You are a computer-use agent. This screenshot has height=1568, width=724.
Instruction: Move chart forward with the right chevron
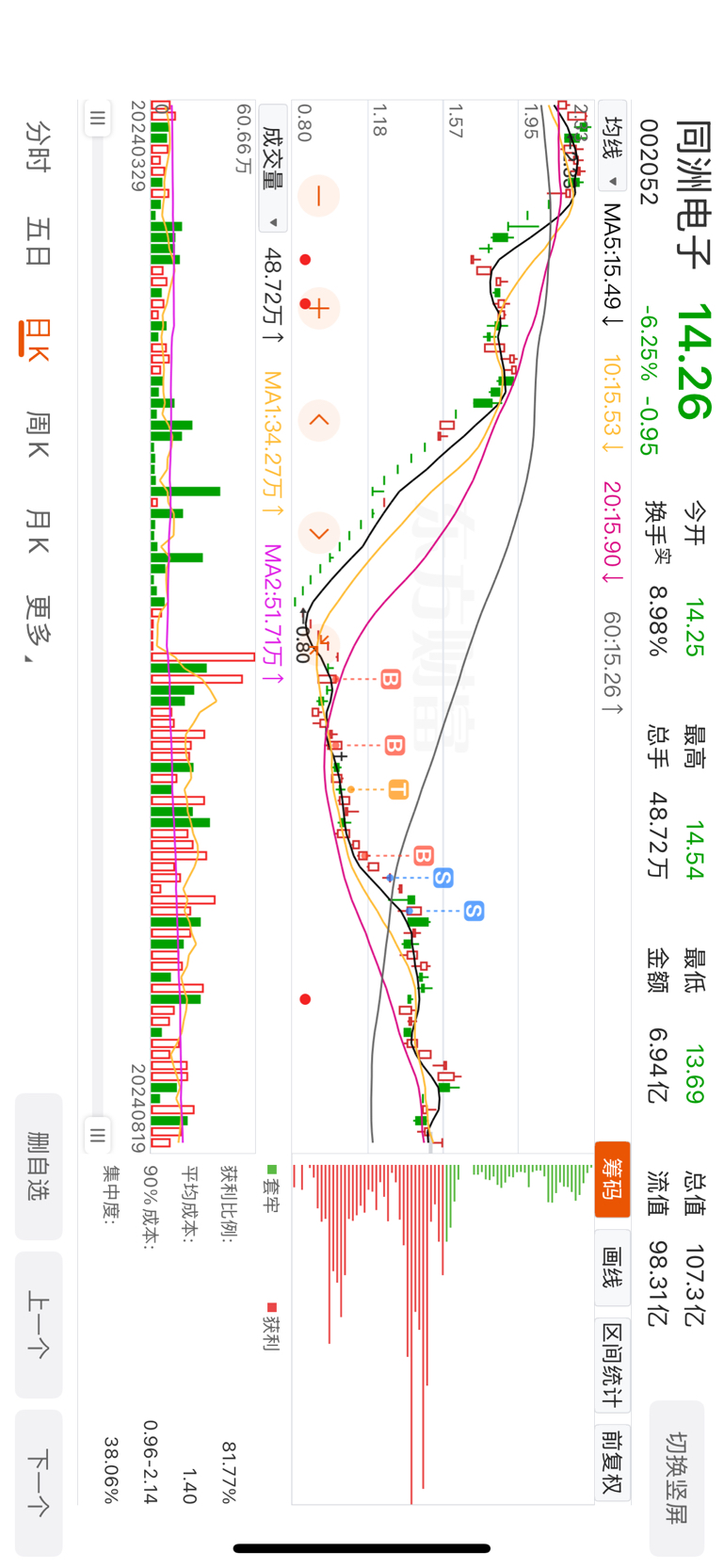(318, 533)
